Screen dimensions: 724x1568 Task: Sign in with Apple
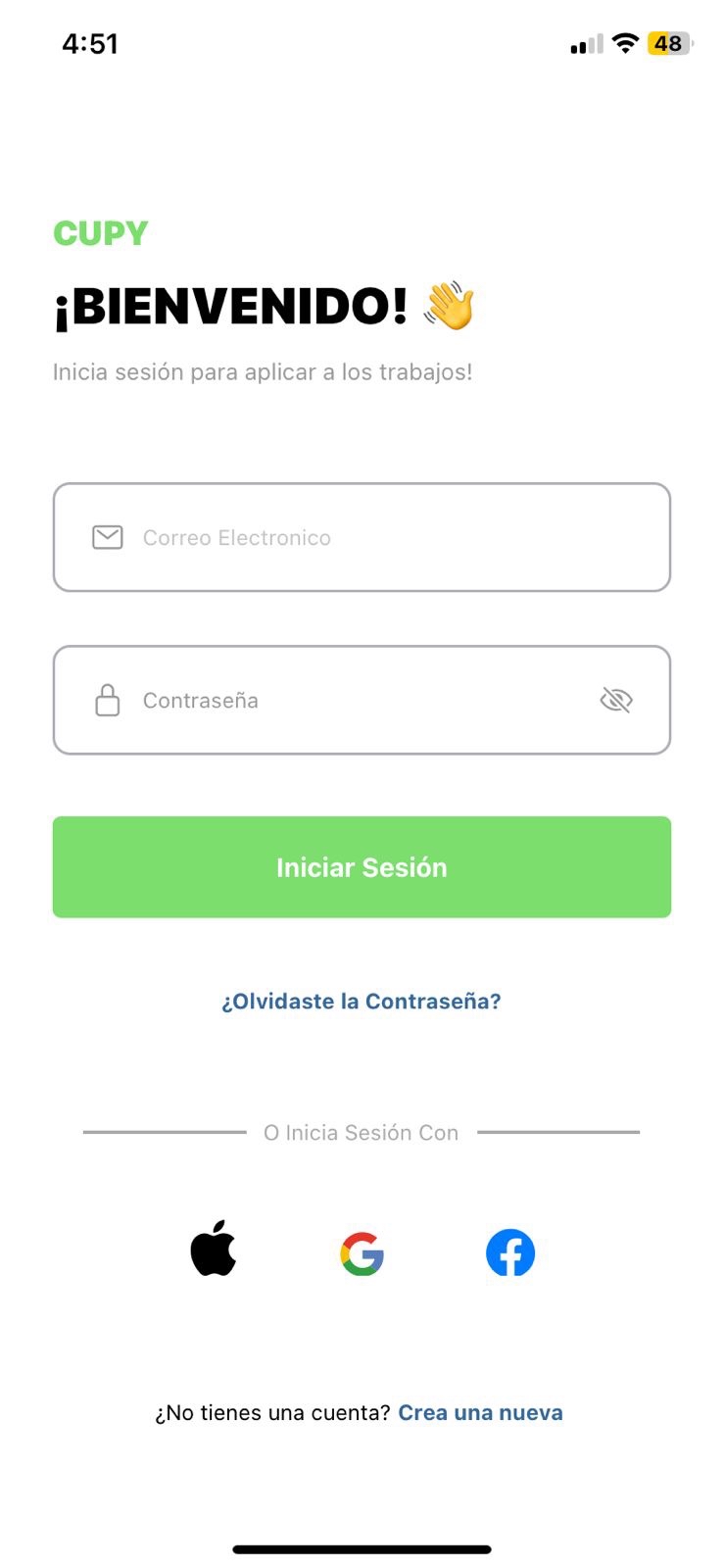click(x=214, y=1250)
